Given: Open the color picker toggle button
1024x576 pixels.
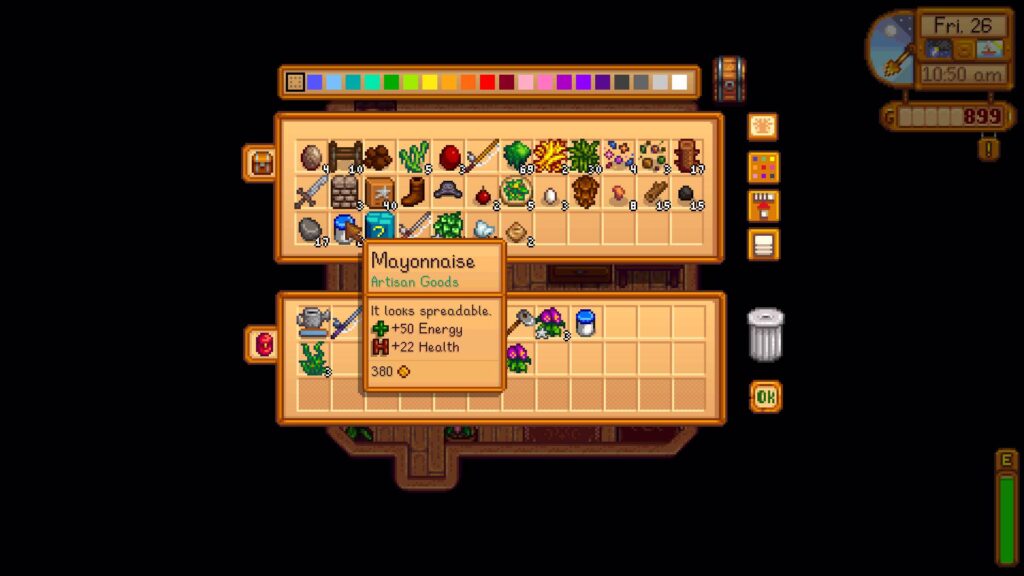Looking at the screenshot, I should pos(763,167).
